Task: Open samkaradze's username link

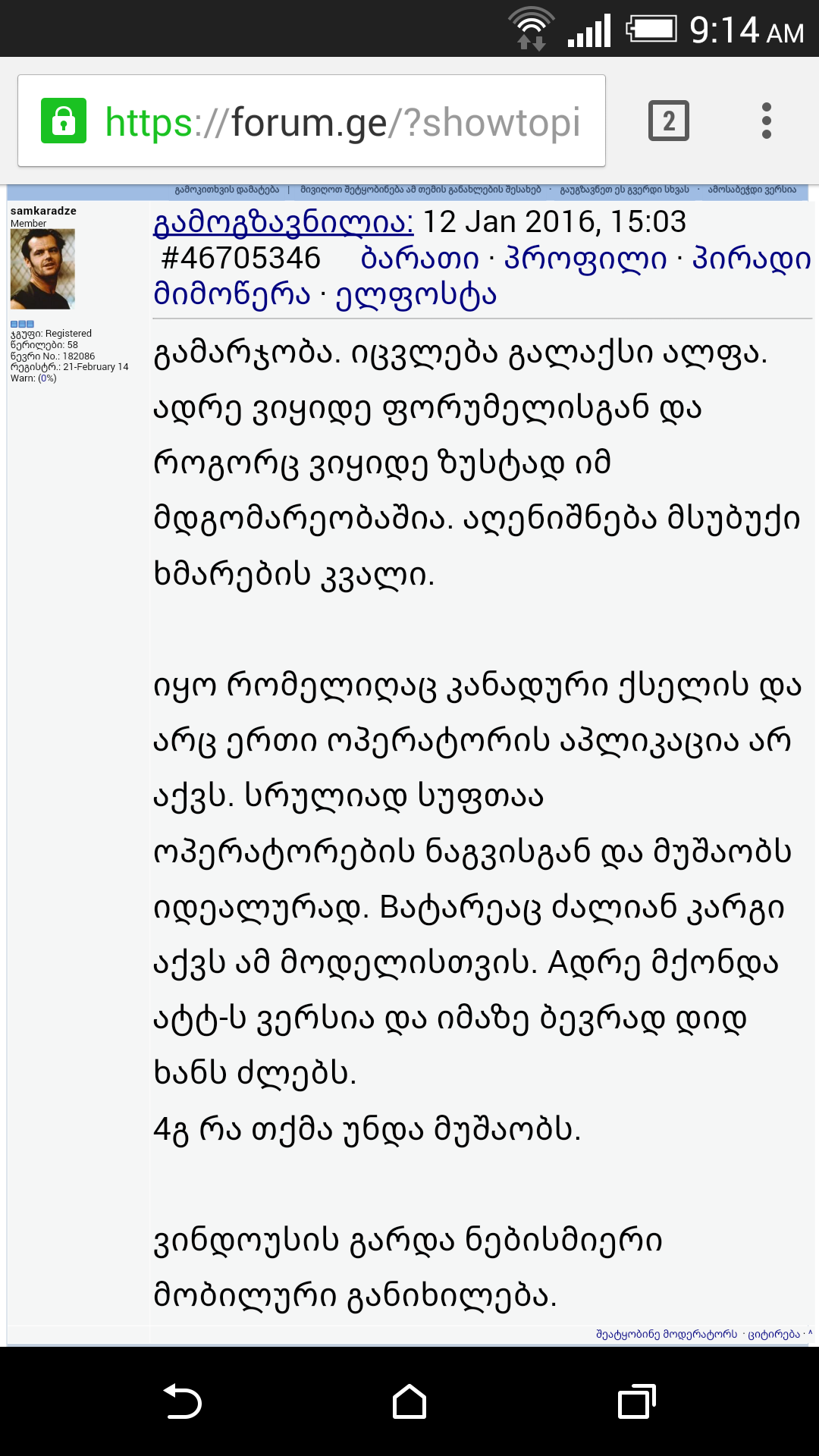Action: pyautogui.click(x=43, y=211)
